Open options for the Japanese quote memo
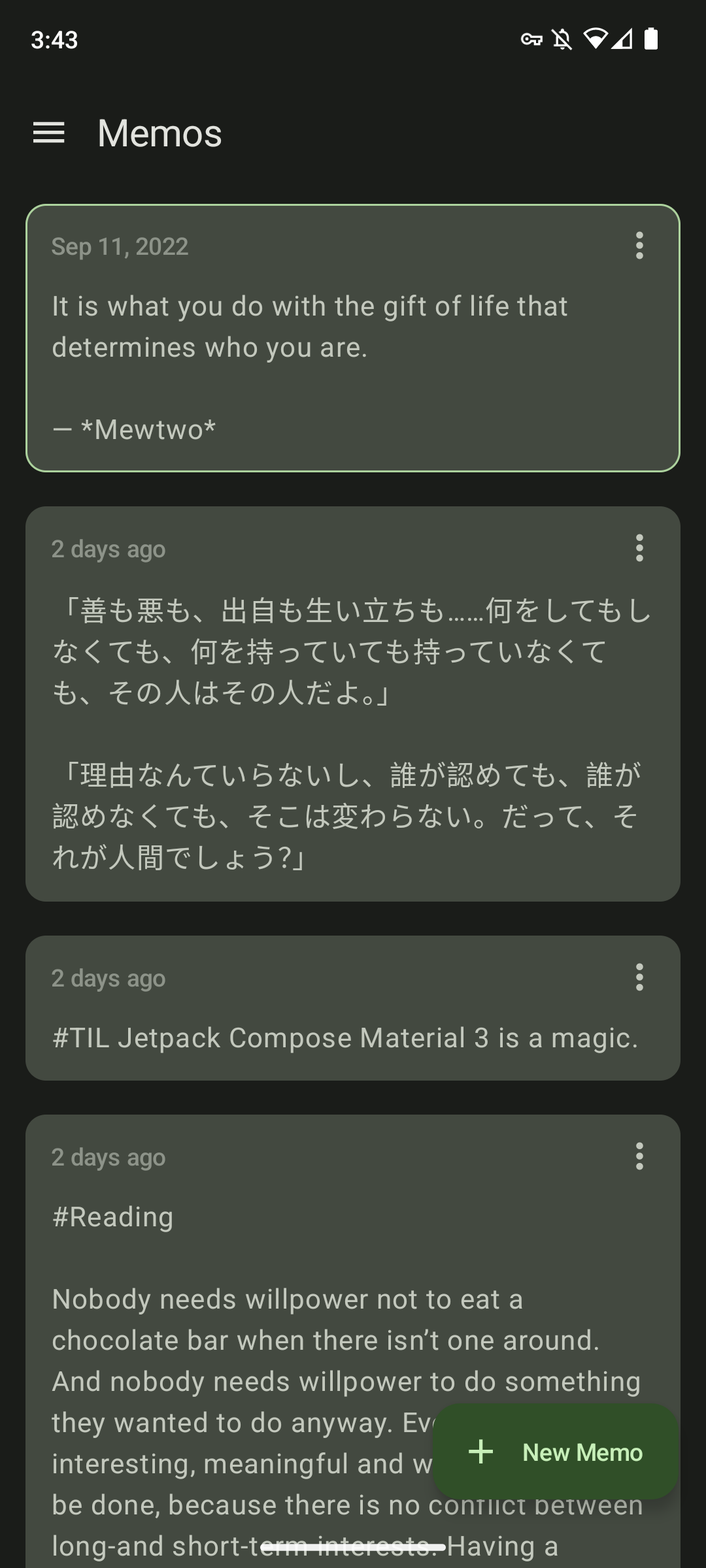The image size is (706, 1568). (639, 548)
